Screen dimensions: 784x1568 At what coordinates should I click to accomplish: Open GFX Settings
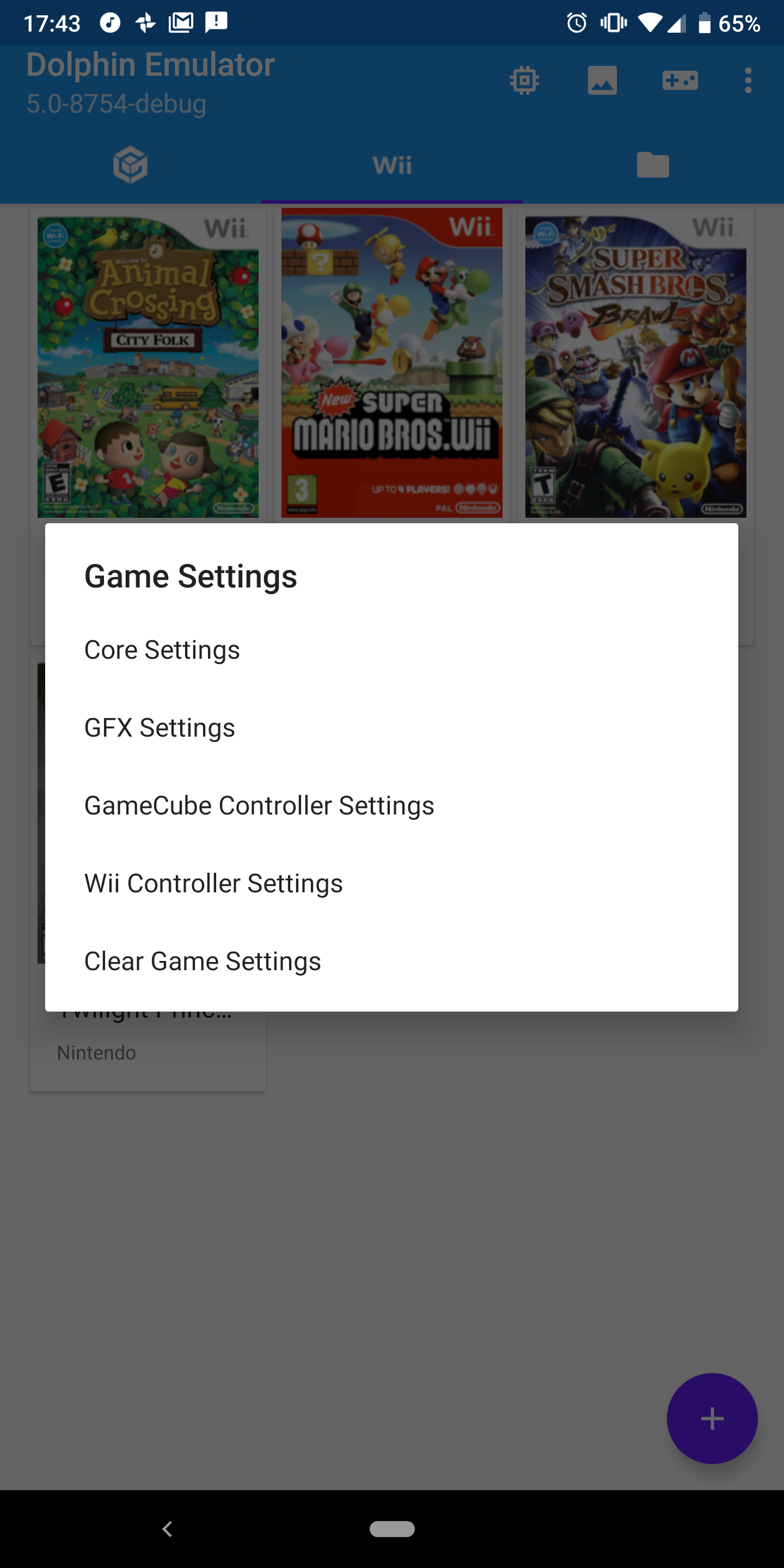[160, 728]
